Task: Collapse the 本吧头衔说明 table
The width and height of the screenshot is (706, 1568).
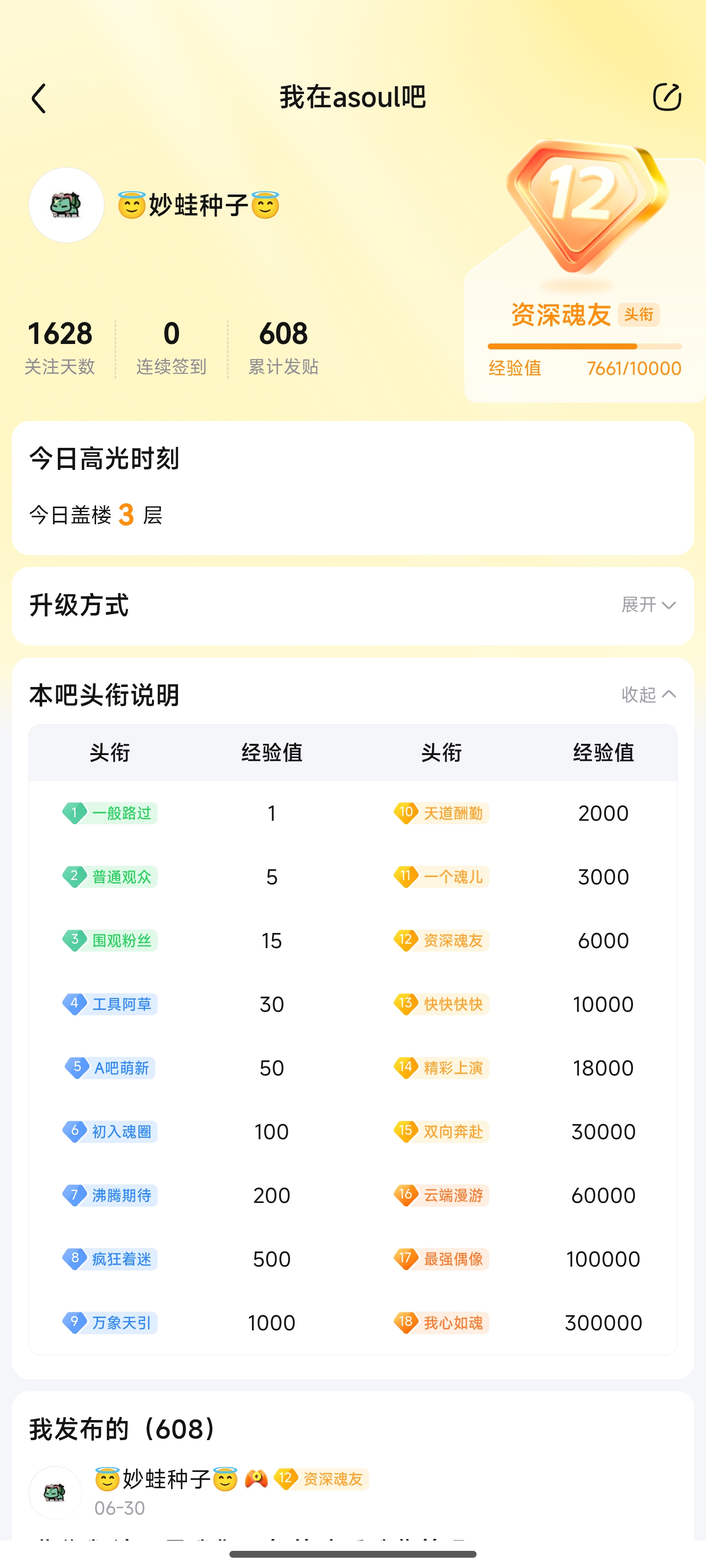Action: click(x=648, y=694)
